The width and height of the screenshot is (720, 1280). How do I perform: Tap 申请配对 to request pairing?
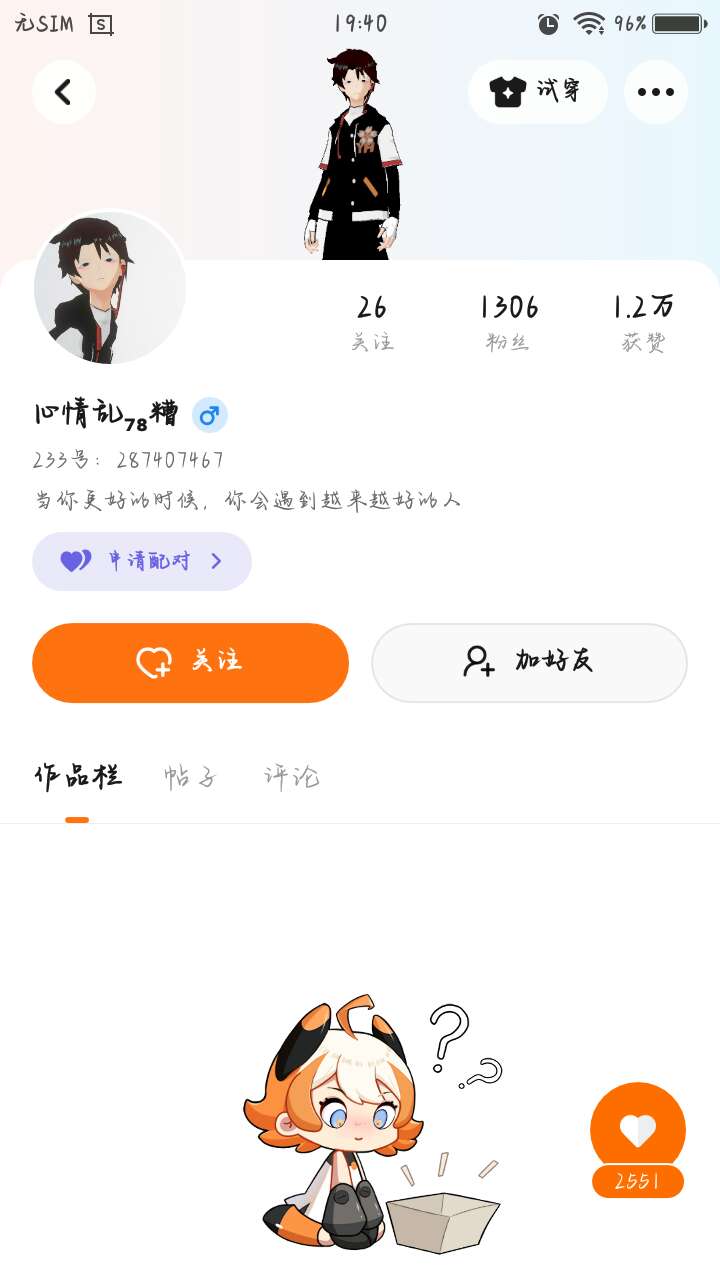point(142,561)
